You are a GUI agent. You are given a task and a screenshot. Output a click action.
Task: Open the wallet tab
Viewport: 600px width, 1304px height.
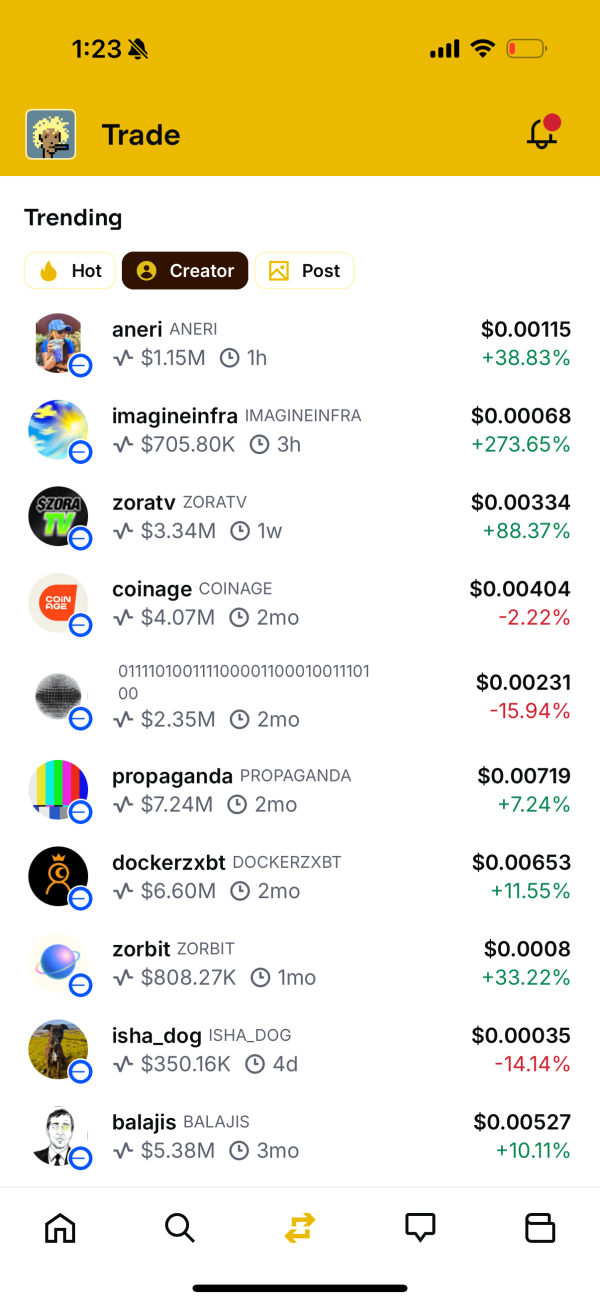point(540,1228)
